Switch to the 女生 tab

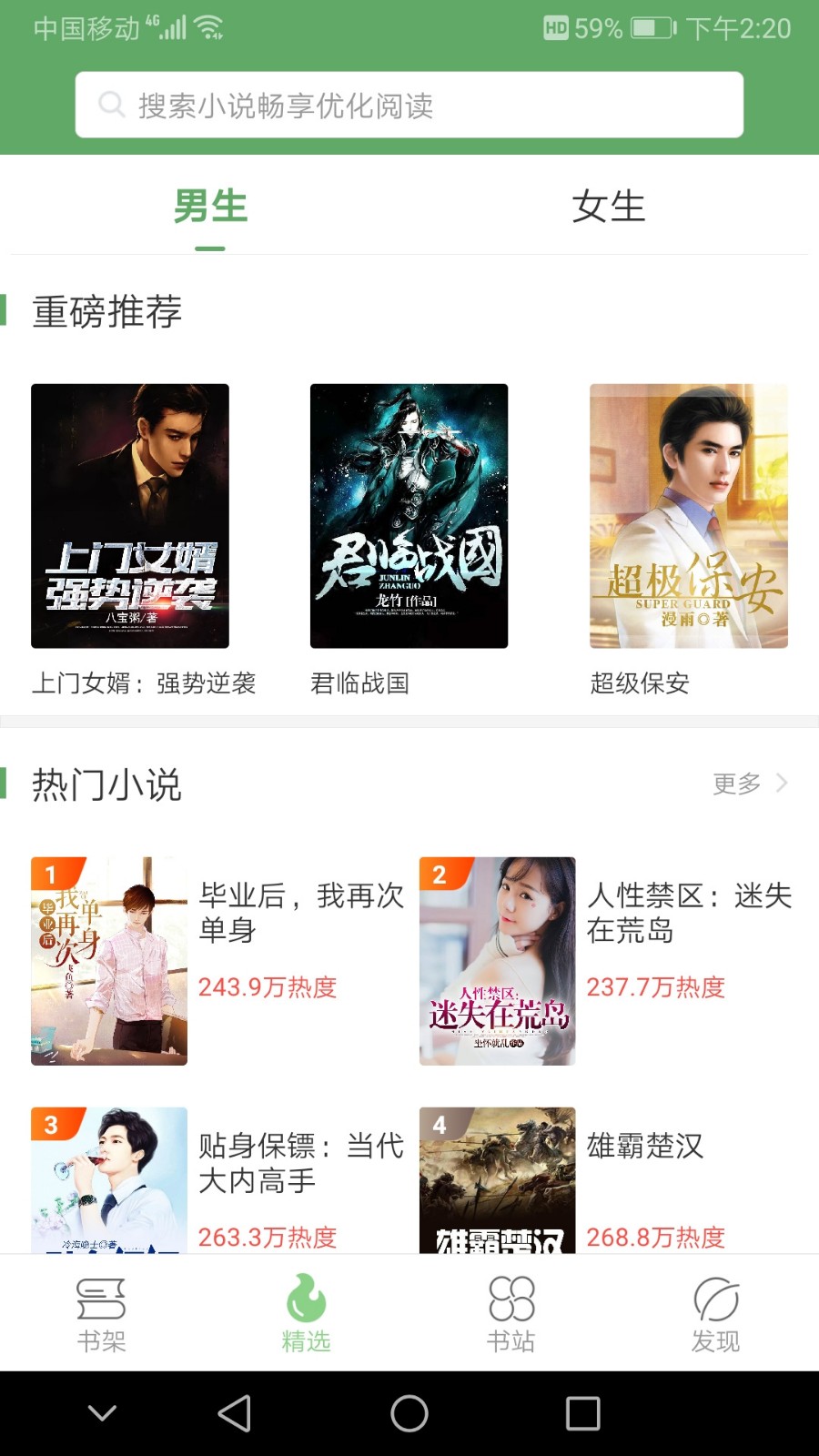pos(610,207)
